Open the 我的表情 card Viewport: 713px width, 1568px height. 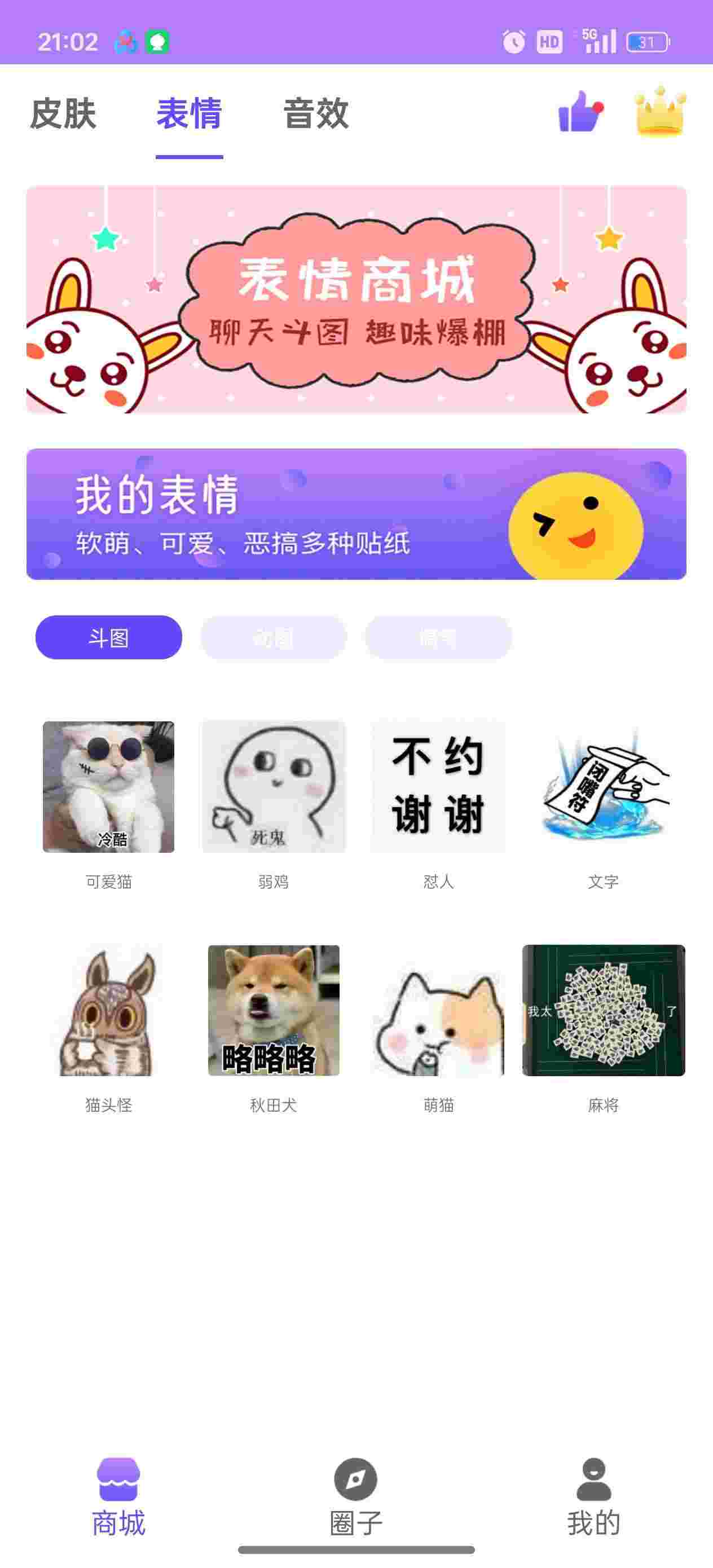[x=356, y=514]
